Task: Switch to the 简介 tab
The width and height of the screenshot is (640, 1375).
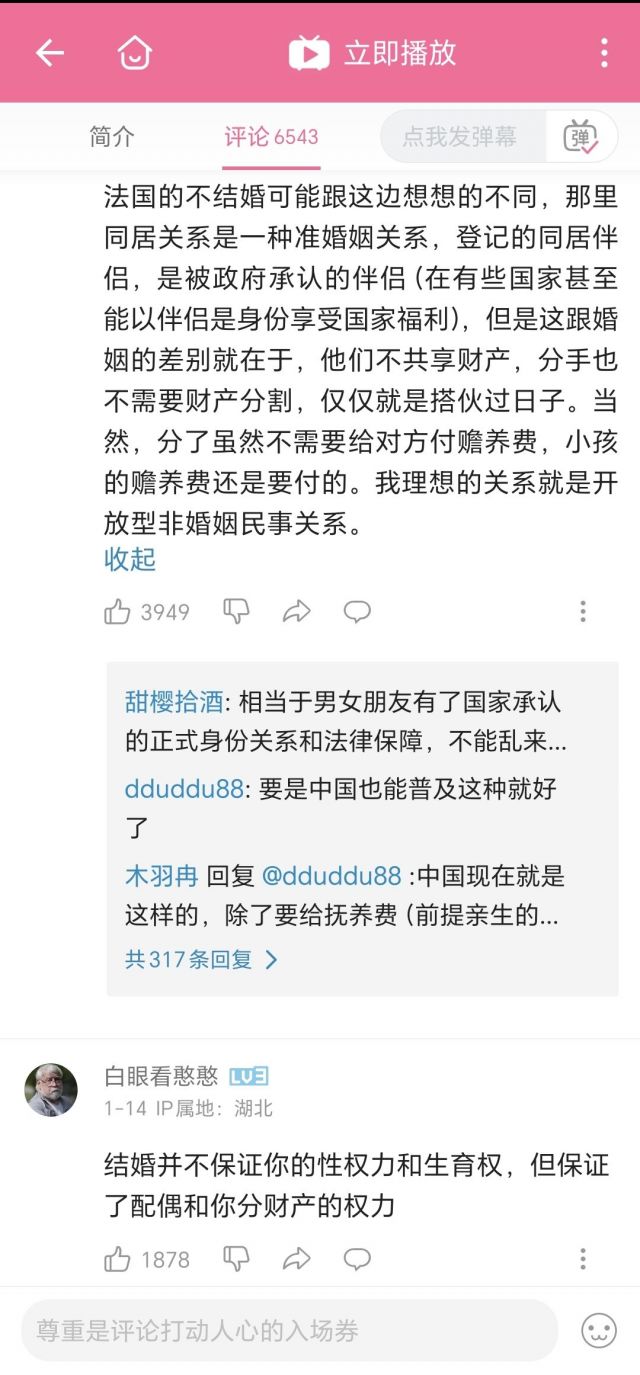Action: 111,137
